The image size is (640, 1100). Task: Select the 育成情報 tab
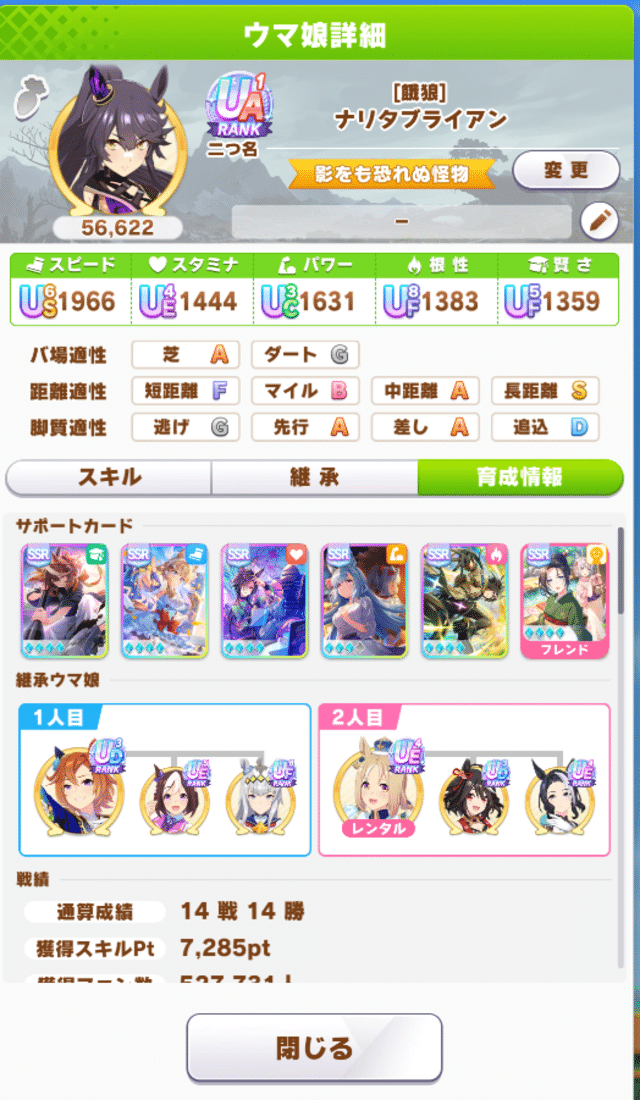519,477
